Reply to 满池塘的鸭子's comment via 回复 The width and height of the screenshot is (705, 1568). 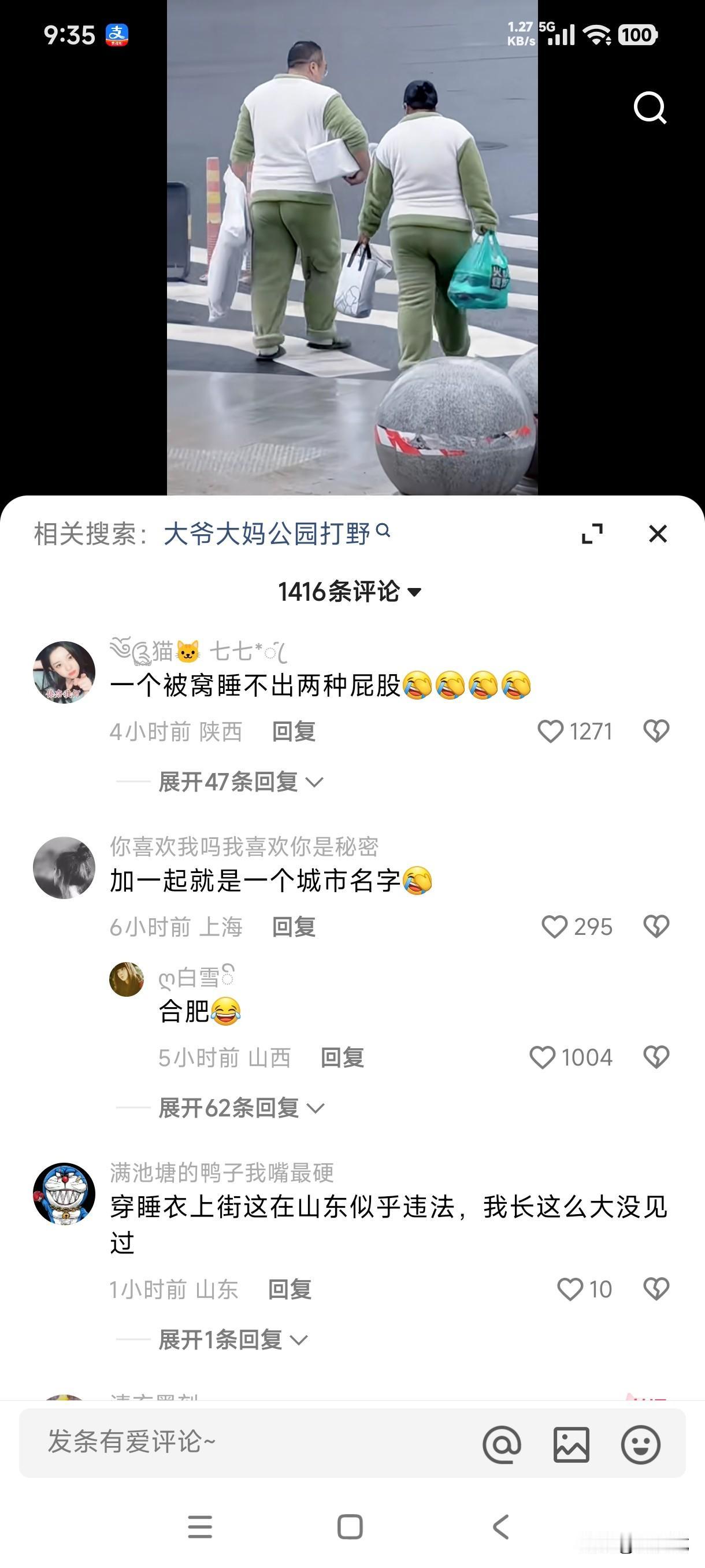[x=290, y=1290]
